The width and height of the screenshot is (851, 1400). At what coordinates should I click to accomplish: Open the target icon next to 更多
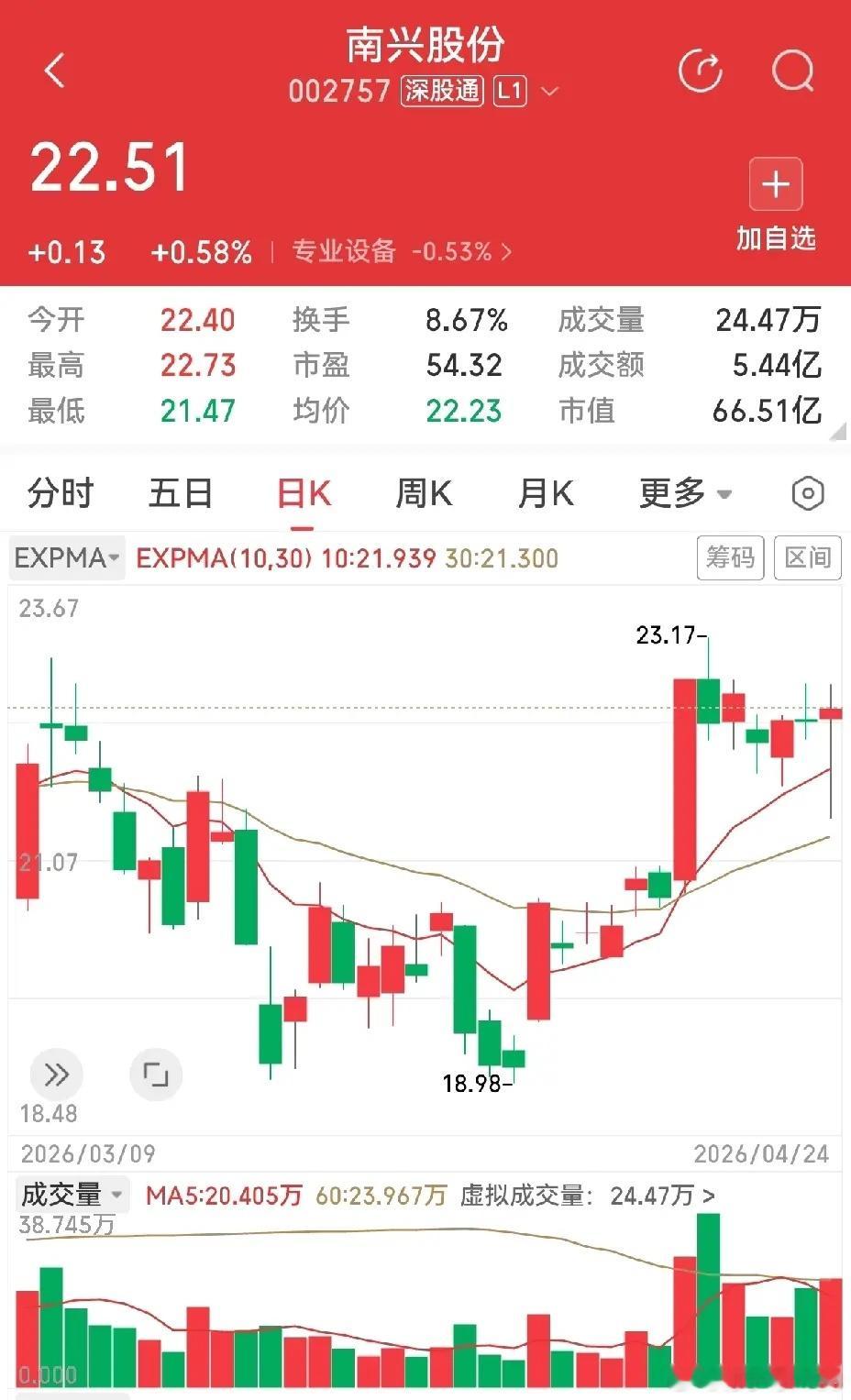(807, 493)
